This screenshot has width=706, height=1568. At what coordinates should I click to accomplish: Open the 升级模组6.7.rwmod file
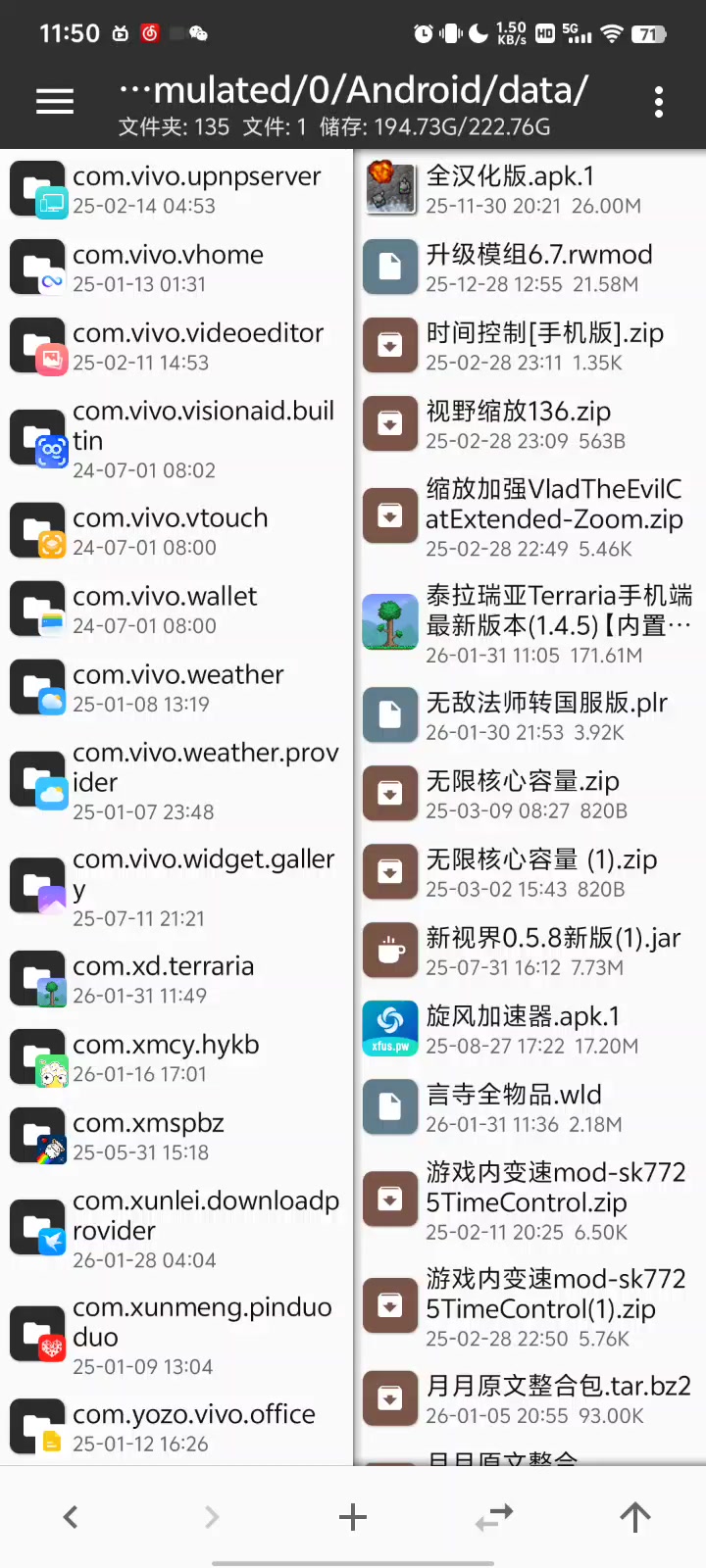pyautogui.click(x=529, y=268)
